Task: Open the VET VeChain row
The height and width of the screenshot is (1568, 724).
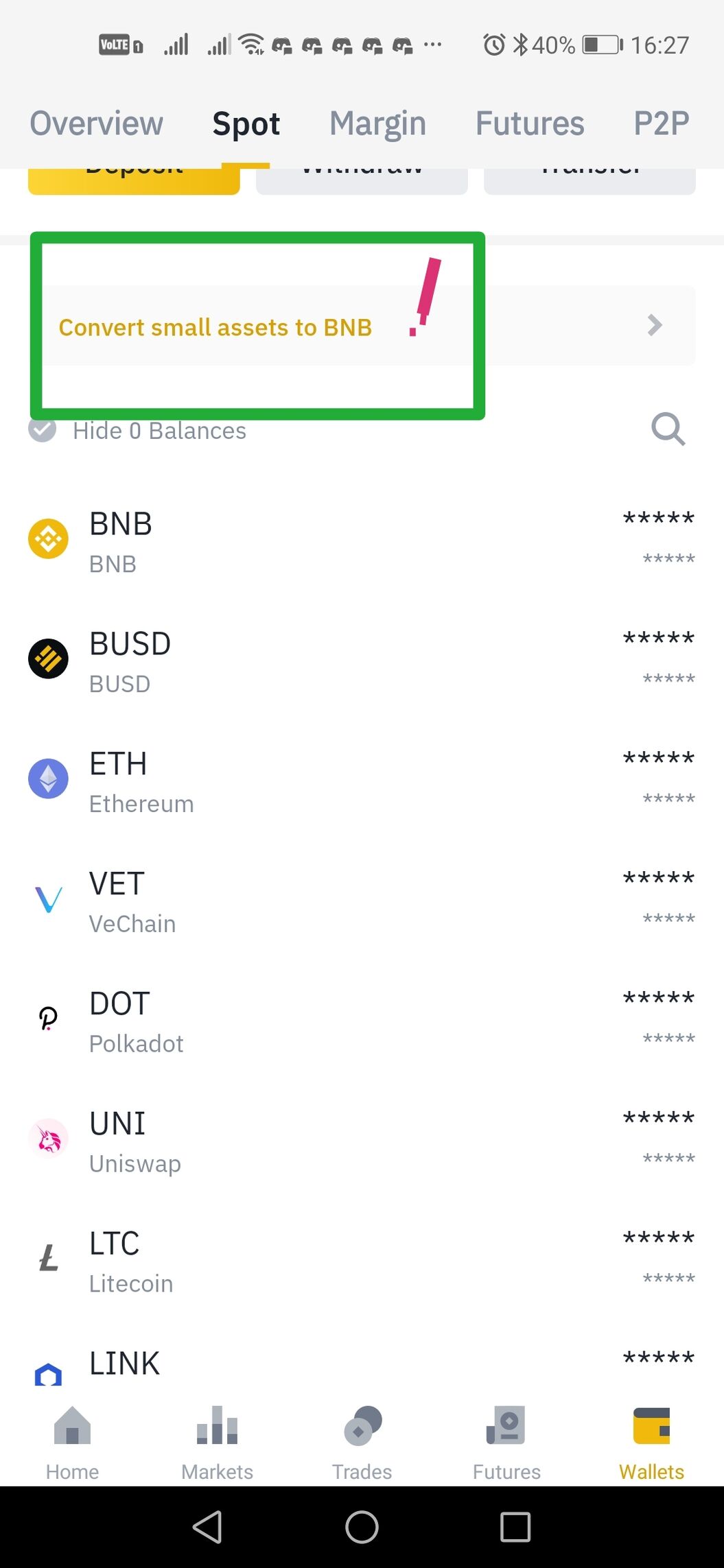Action: pos(362,900)
